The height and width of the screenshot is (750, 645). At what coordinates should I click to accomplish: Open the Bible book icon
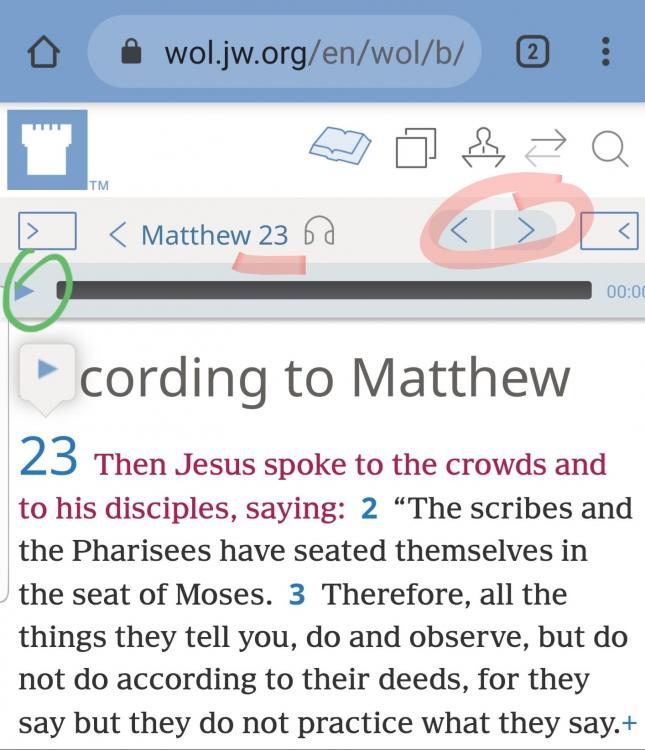340,150
